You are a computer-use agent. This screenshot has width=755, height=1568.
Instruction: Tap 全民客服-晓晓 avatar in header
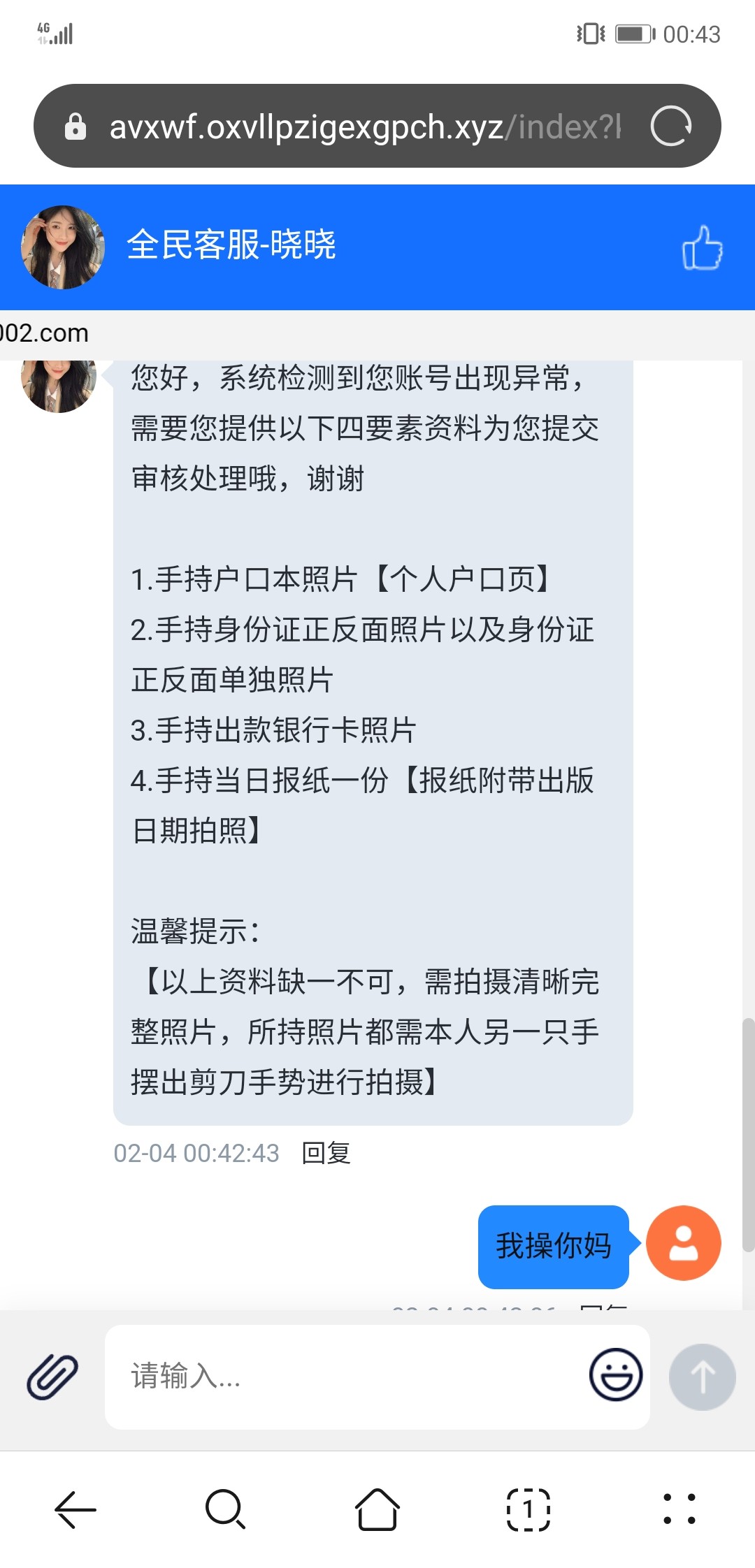point(63,247)
